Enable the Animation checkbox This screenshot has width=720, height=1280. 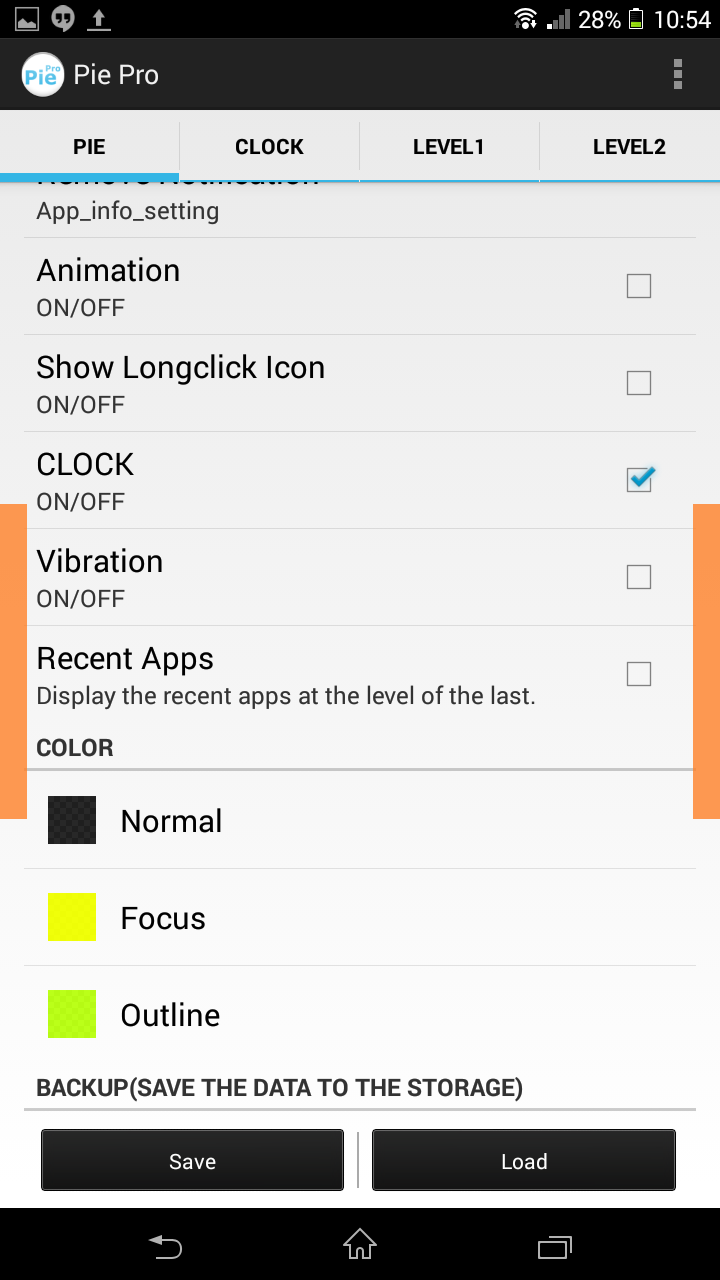tap(639, 286)
